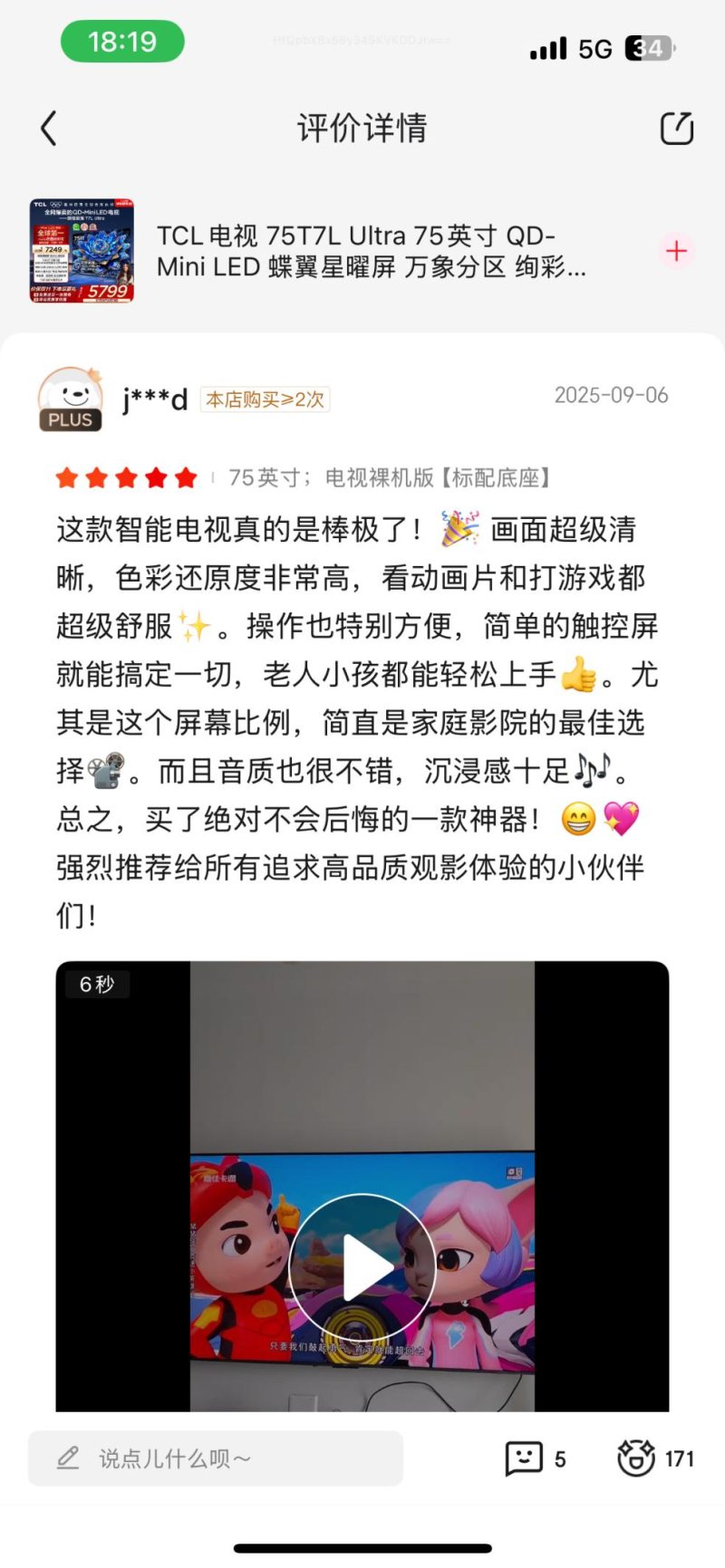This screenshot has height=1568, width=725.
Task: Tap the 说点儿什么呗 comment field
Action: [x=216, y=1458]
